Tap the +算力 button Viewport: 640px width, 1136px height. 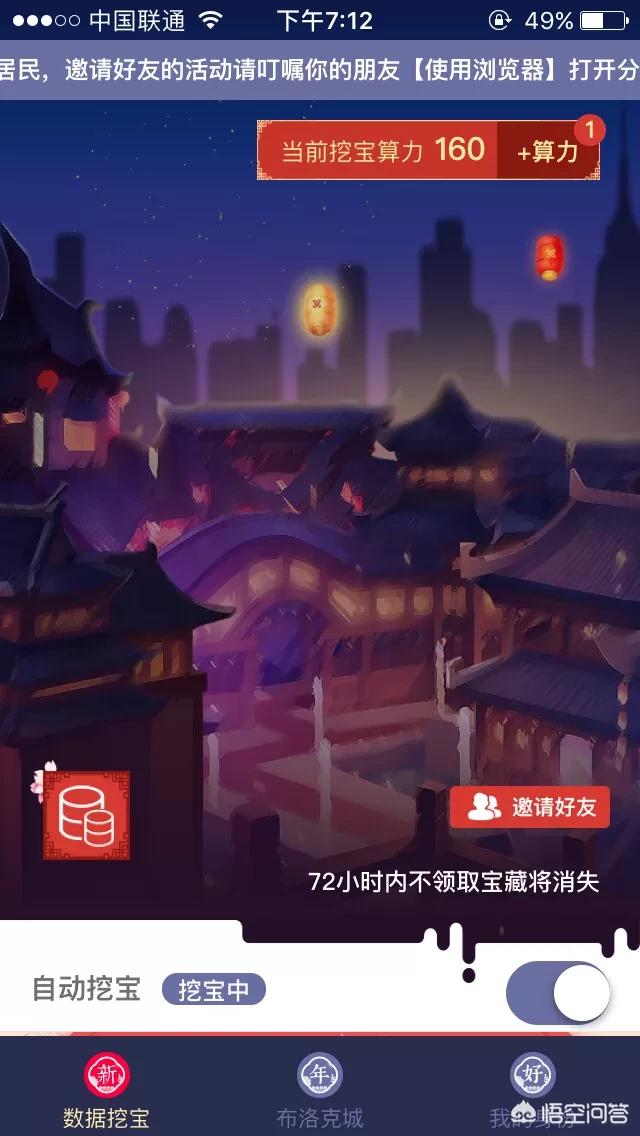click(x=548, y=151)
